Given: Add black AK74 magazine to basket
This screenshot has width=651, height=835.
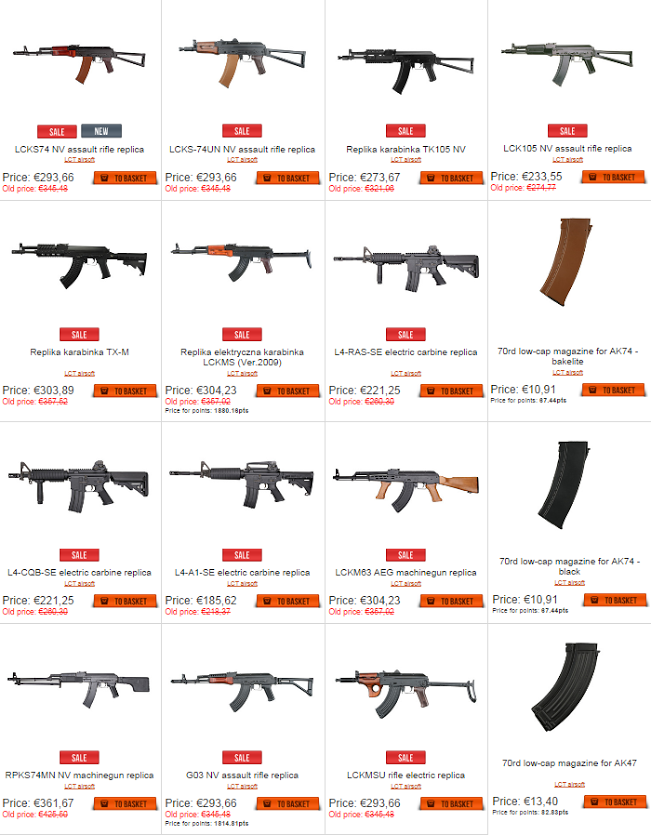Looking at the screenshot, I should point(614,600).
